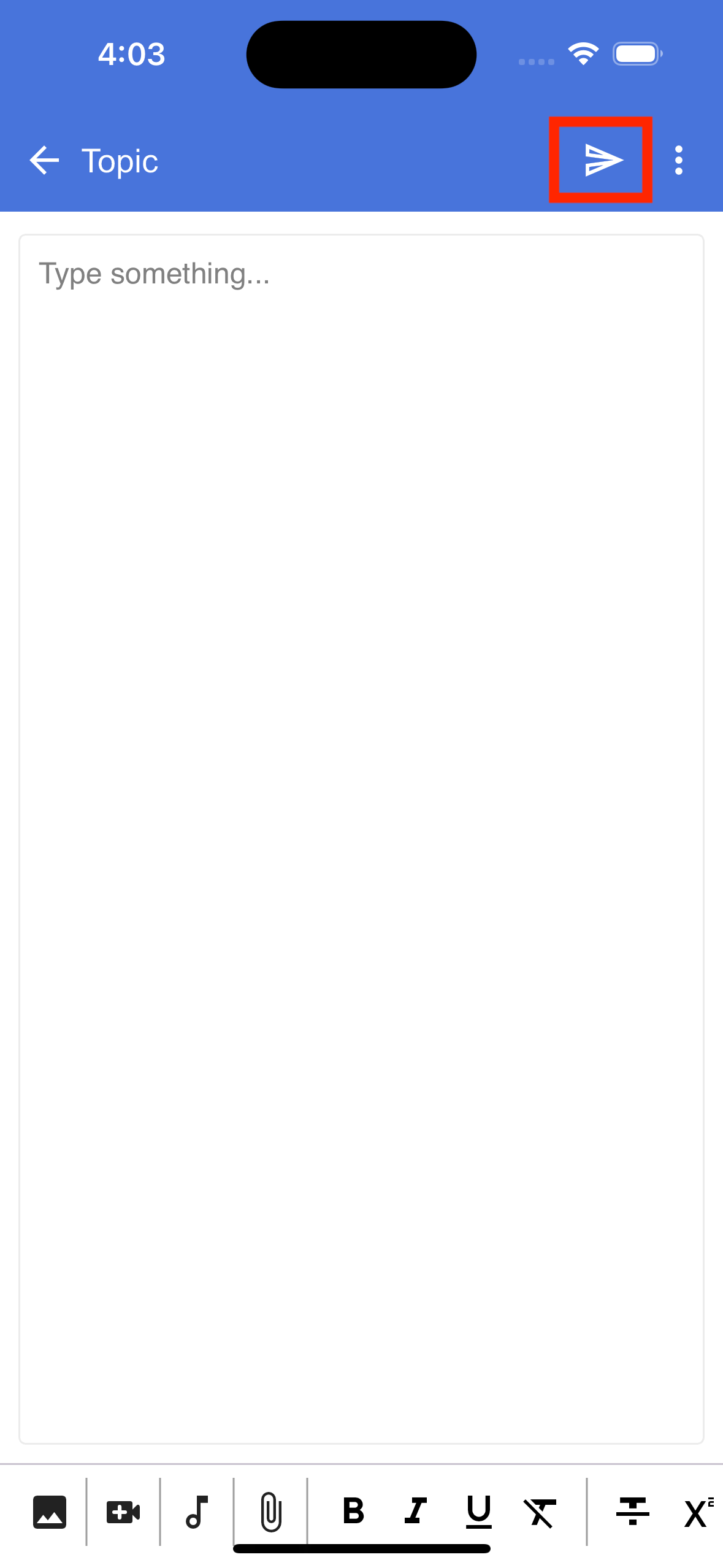This screenshot has height=1568, width=723.
Task: Apply superscript formatting
Action: [x=698, y=1512]
